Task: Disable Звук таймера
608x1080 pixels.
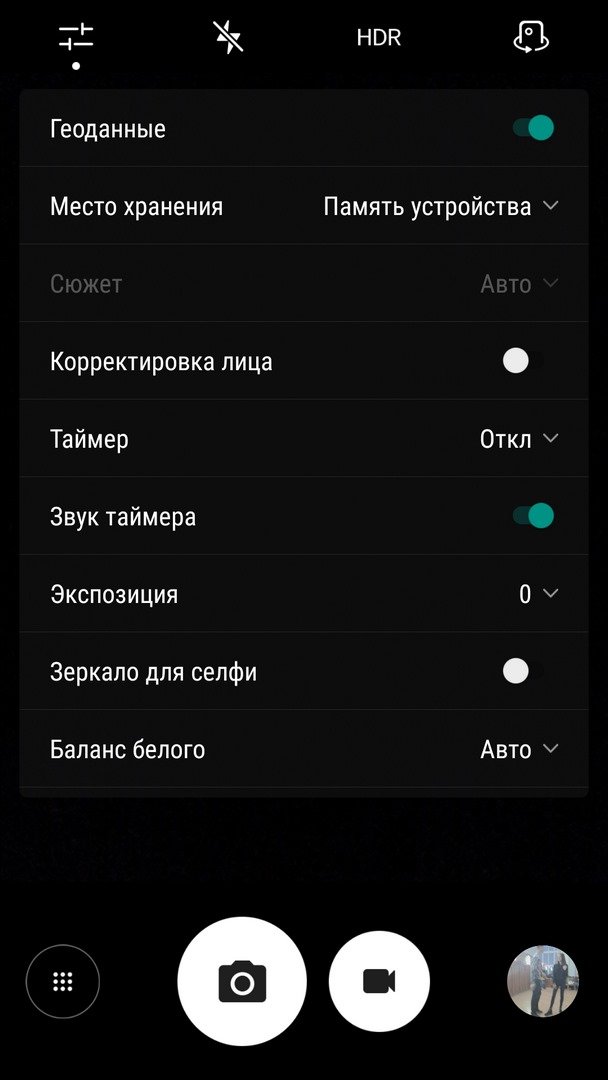Action: 534,516
